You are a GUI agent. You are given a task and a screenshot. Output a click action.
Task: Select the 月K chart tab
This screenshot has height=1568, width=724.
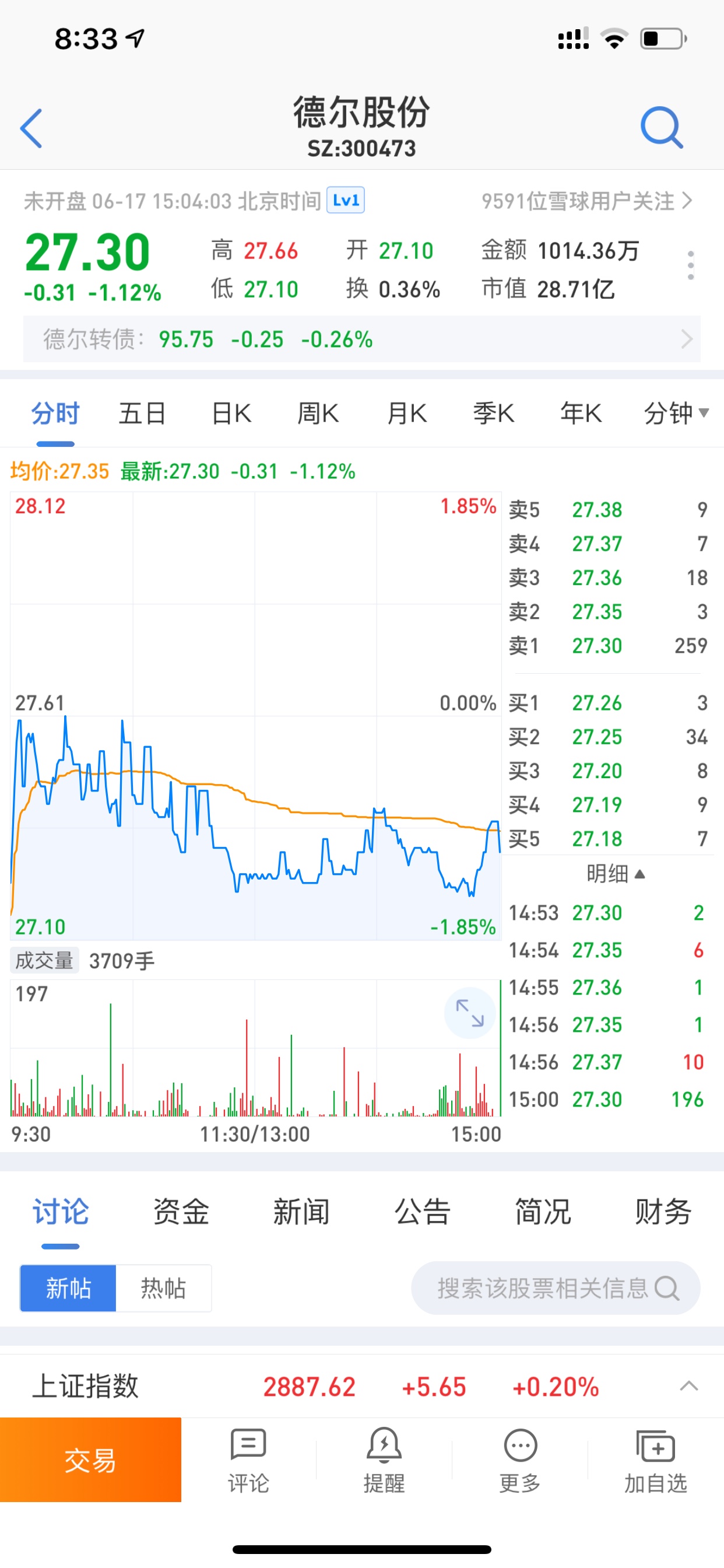[407, 414]
